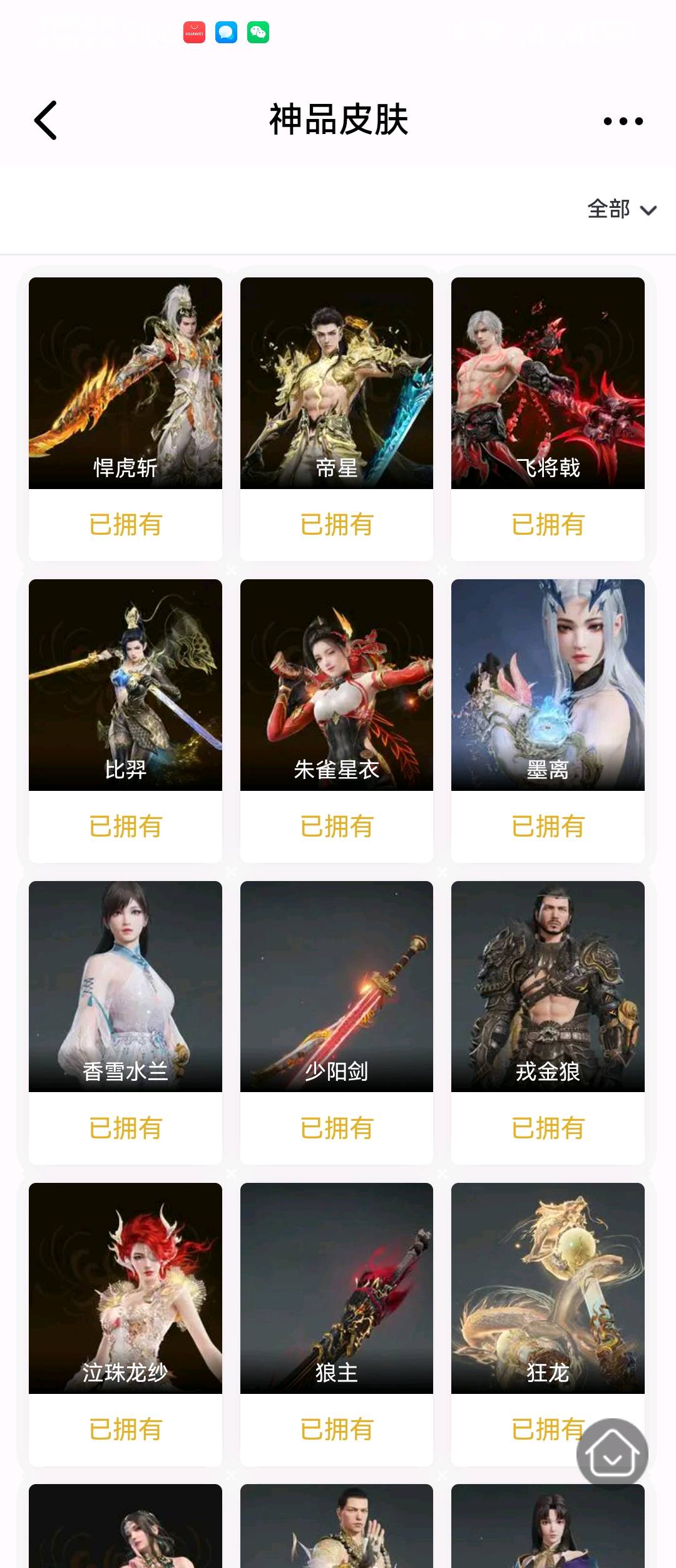The width and height of the screenshot is (676, 1568).
Task: Open the 香雪水兰 skin card
Action: click(125, 987)
